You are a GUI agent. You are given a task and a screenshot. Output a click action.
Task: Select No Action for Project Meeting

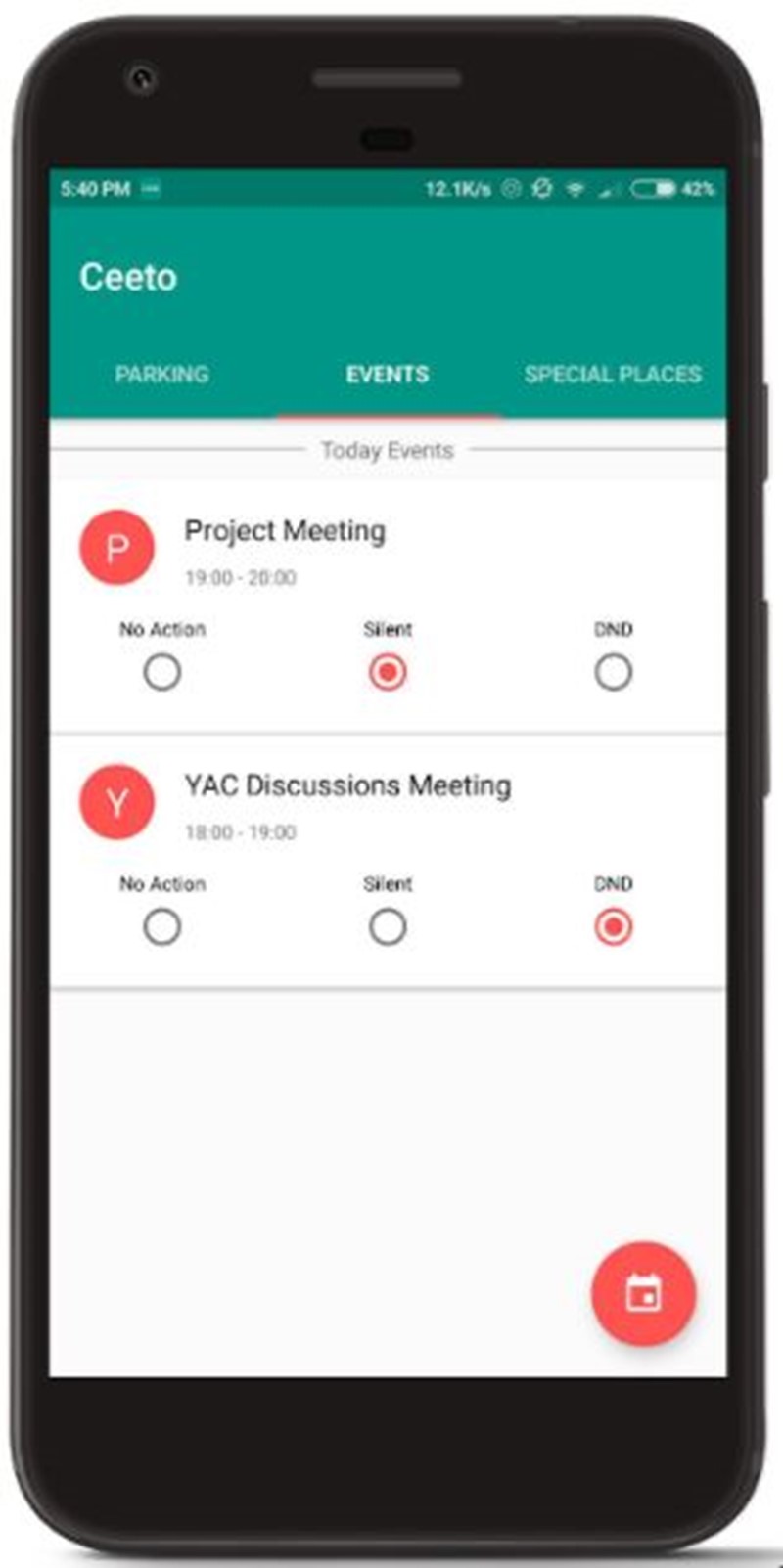[x=162, y=672]
